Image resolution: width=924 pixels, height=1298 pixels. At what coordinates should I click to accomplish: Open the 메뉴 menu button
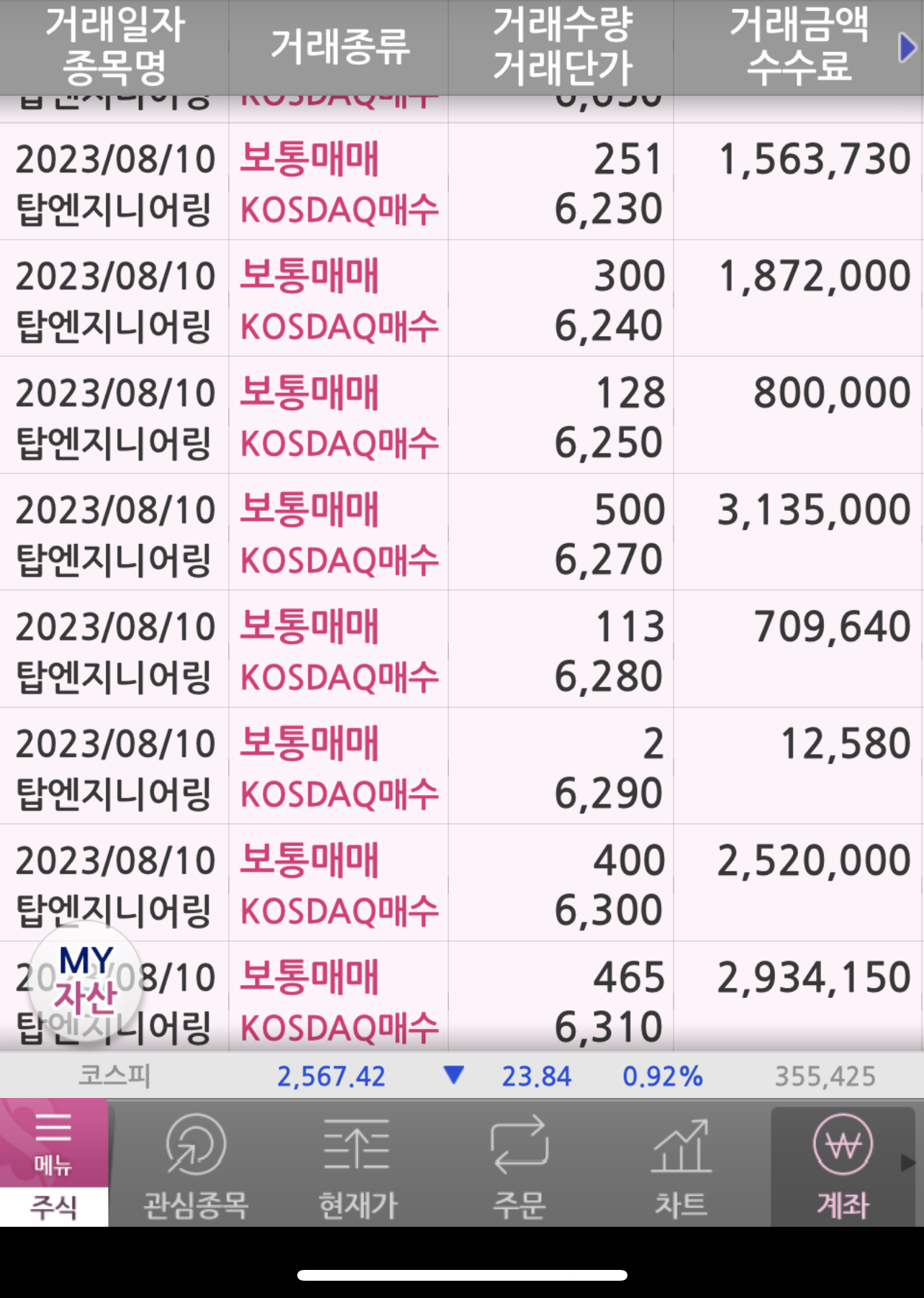53,1143
